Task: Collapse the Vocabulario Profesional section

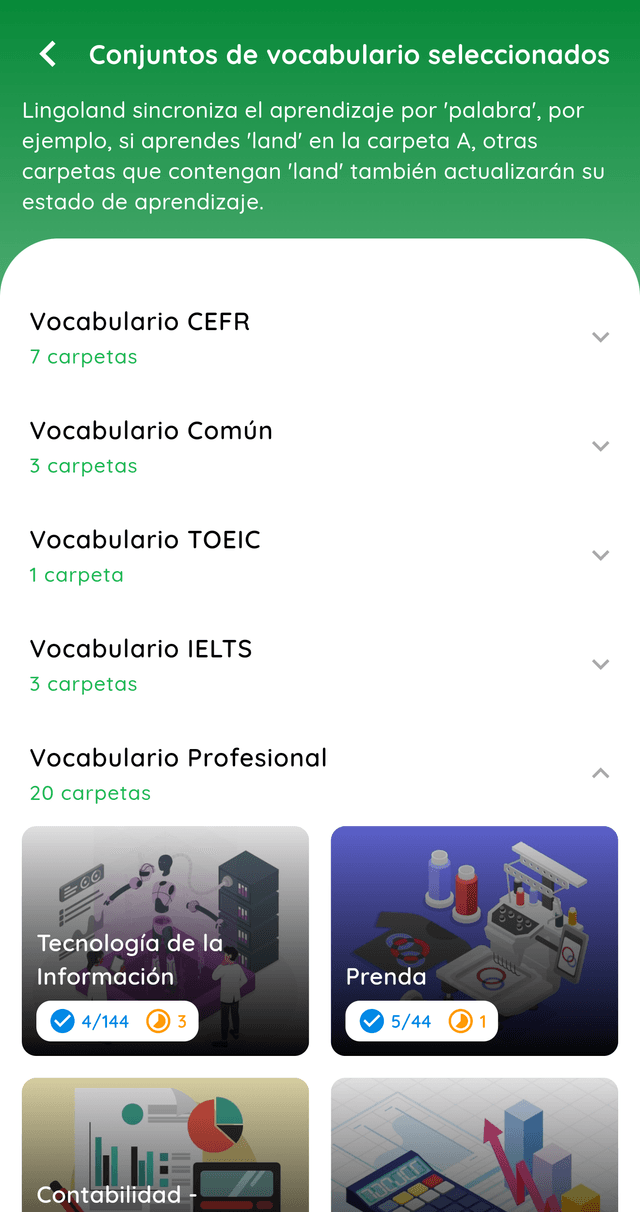Action: 600,773
